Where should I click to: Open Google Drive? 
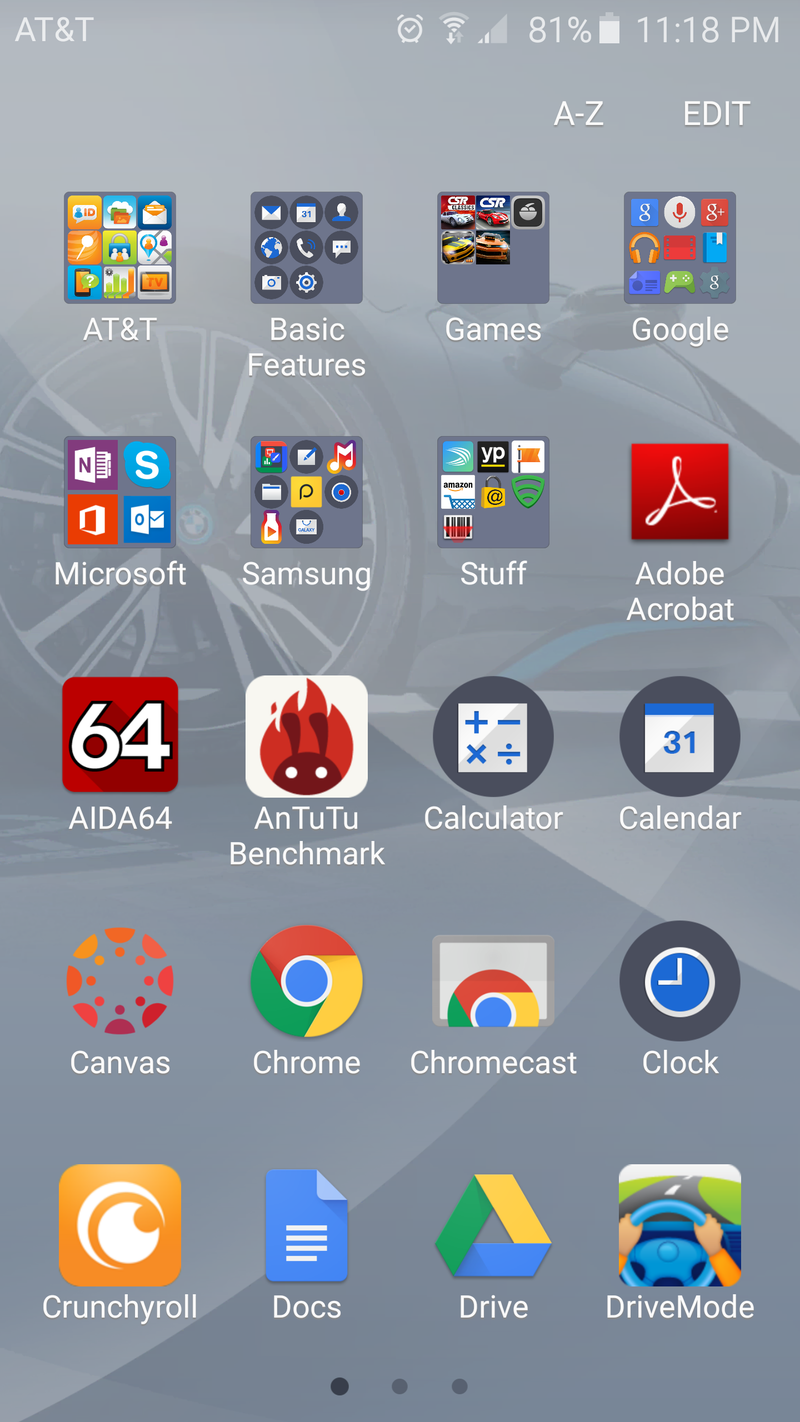coord(493,1225)
